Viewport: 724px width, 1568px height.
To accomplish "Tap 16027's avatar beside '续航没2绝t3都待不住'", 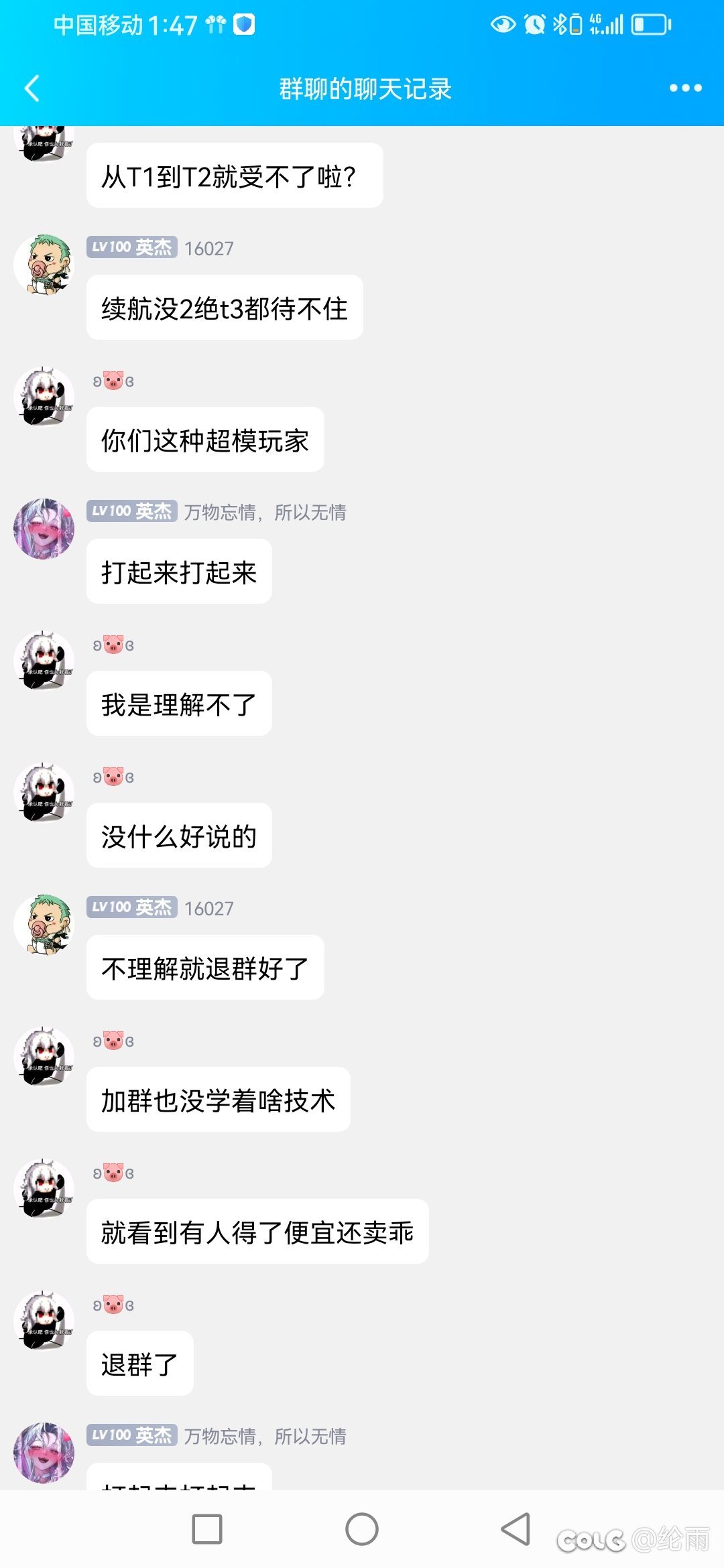I will click(x=44, y=265).
